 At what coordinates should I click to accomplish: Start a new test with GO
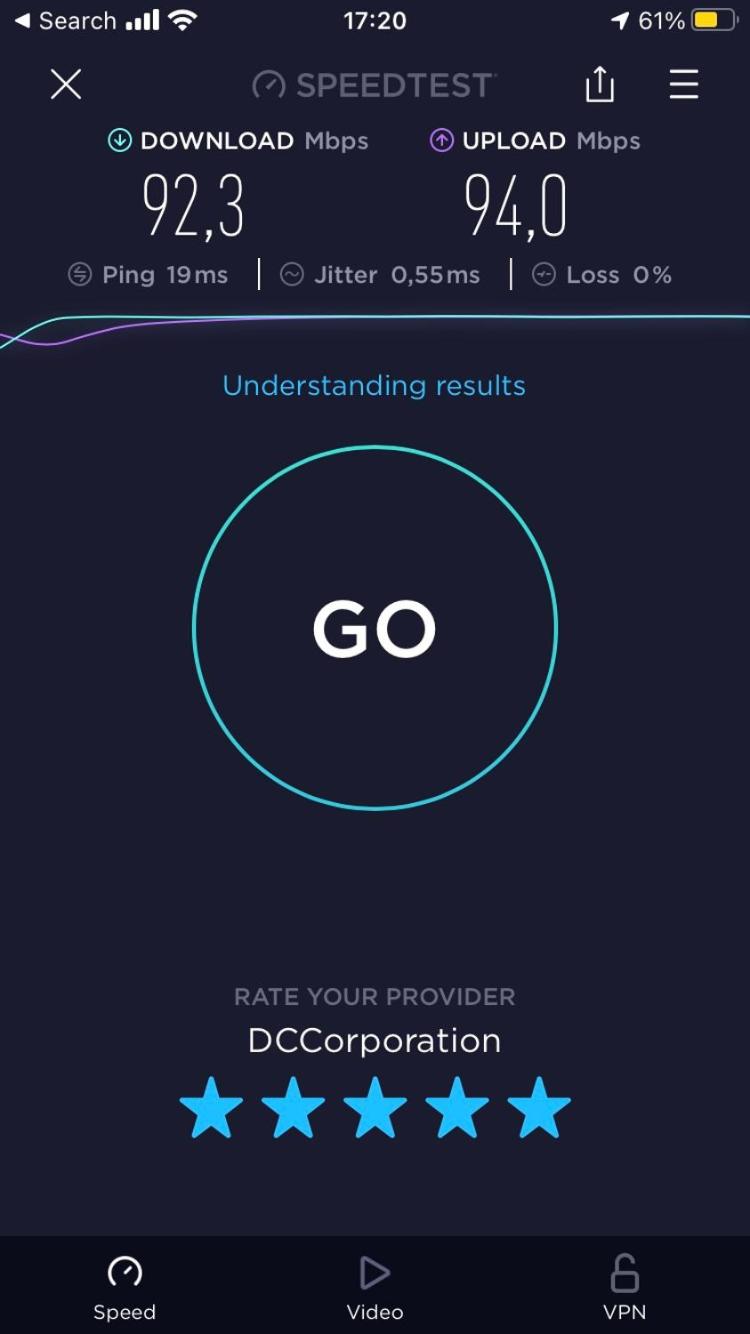[375, 628]
